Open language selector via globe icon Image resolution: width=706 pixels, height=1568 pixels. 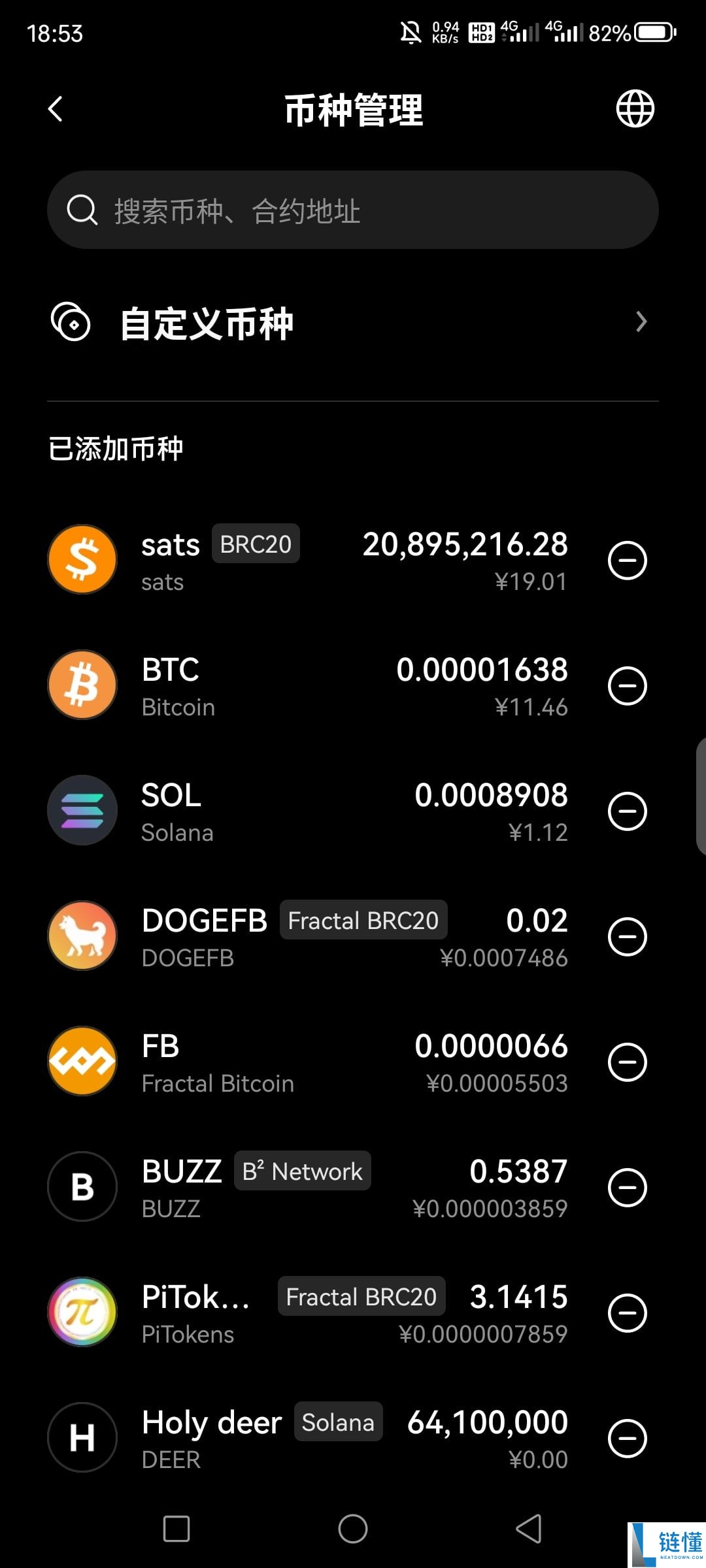coord(633,109)
